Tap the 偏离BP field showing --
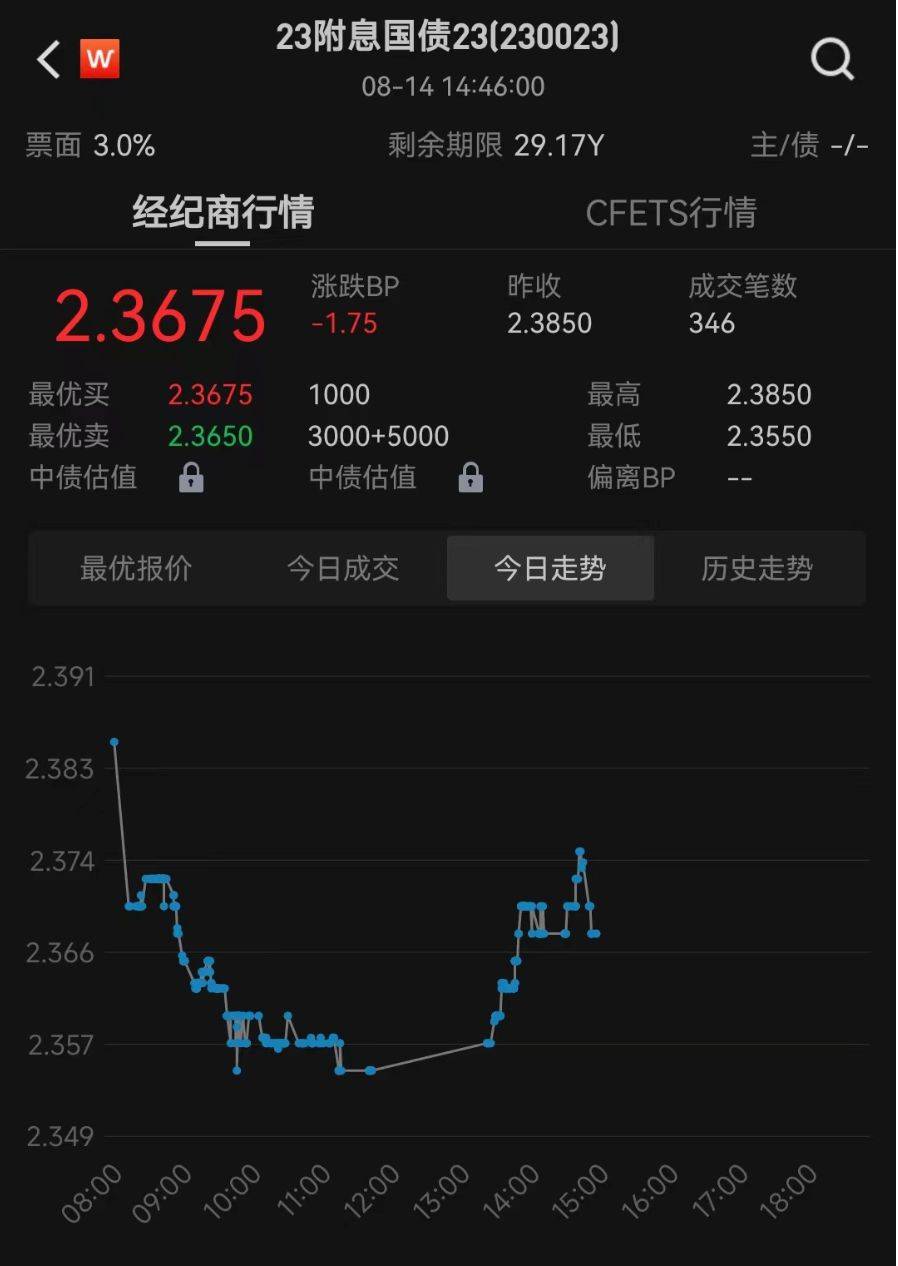Viewport: 898px width, 1266px height. [738, 478]
